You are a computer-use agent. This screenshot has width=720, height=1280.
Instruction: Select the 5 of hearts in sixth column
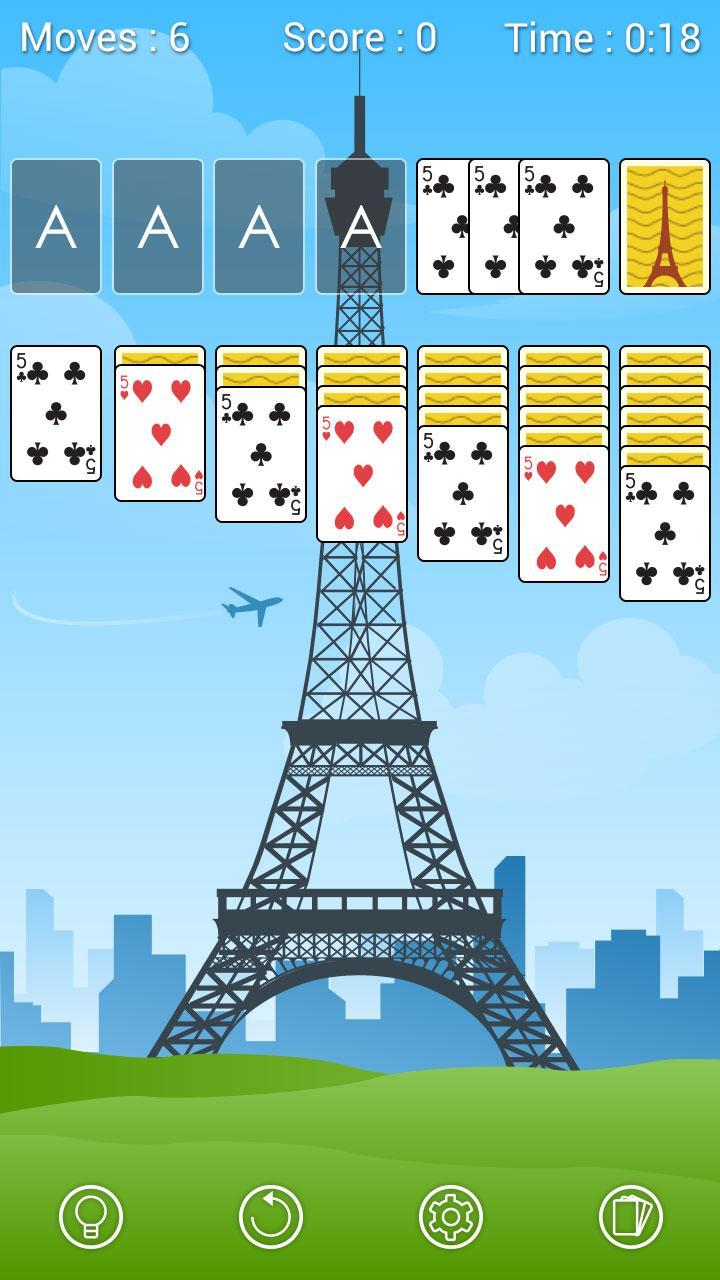coord(564,514)
